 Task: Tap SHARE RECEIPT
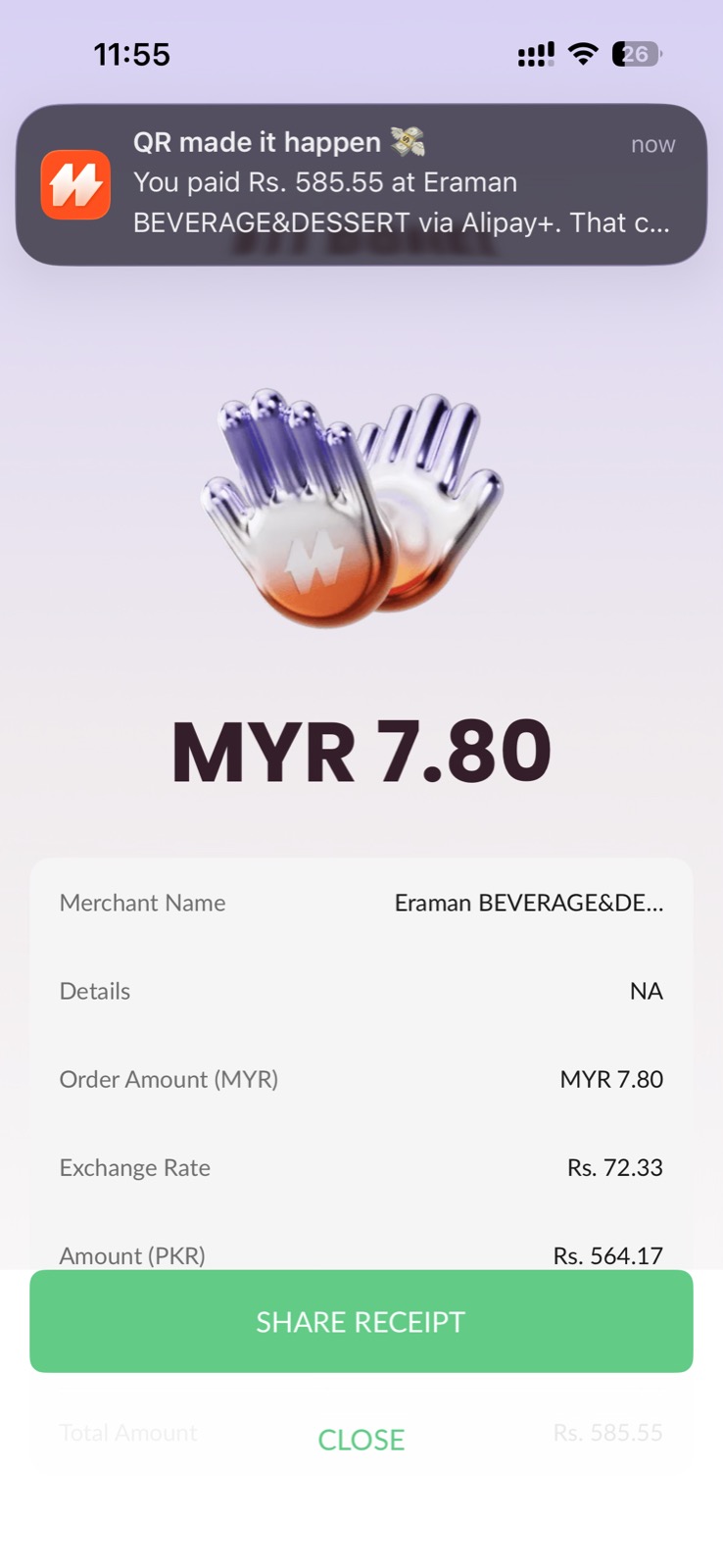coord(361,1320)
